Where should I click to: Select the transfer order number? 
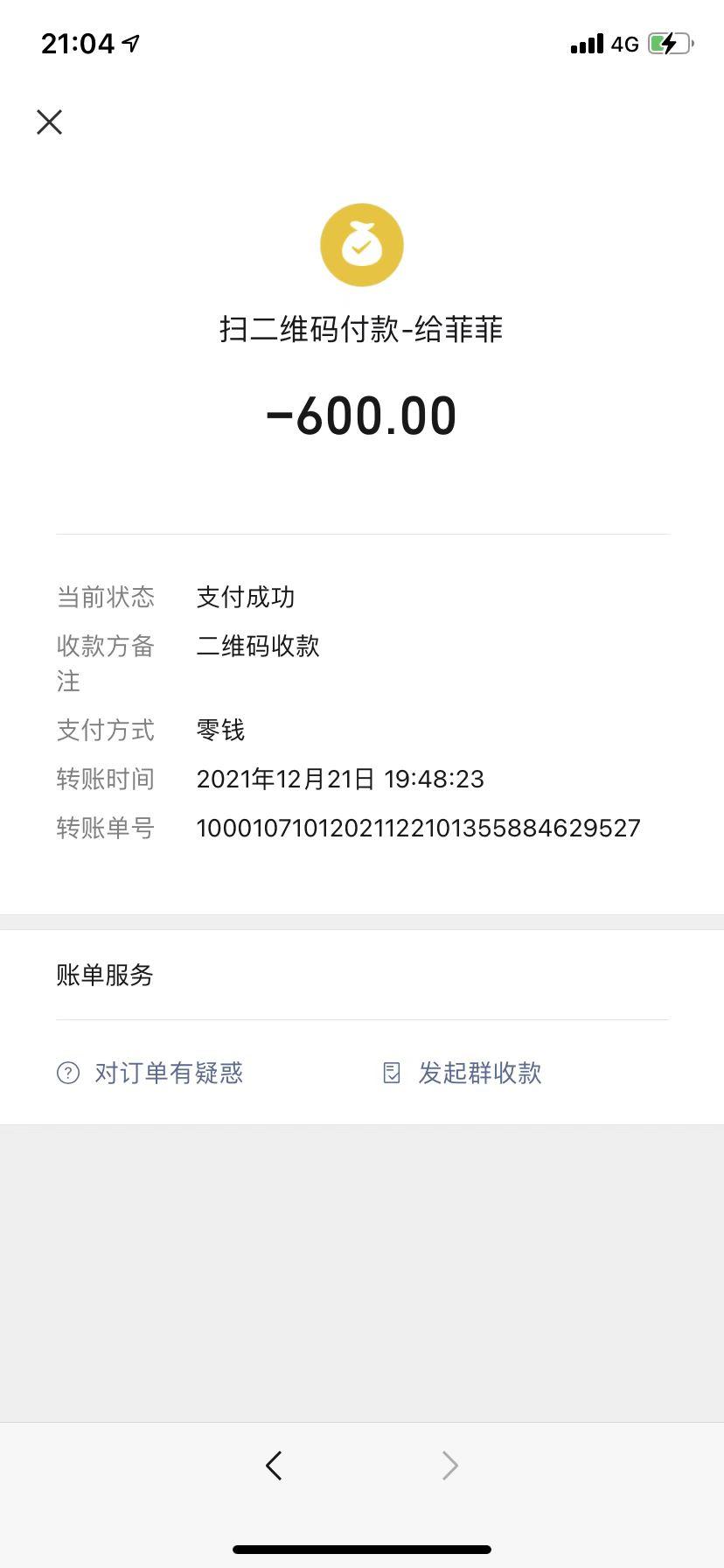(x=419, y=827)
